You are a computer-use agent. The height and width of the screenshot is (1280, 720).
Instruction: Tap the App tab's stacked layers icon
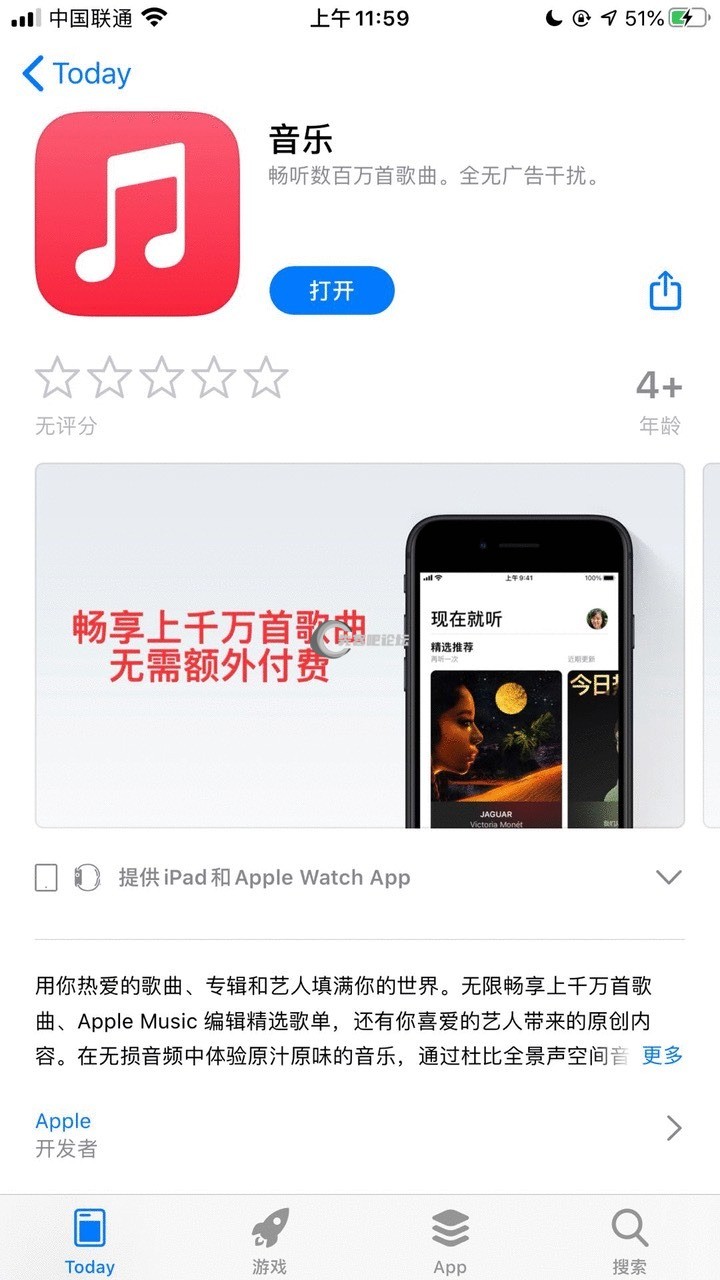(450, 1226)
